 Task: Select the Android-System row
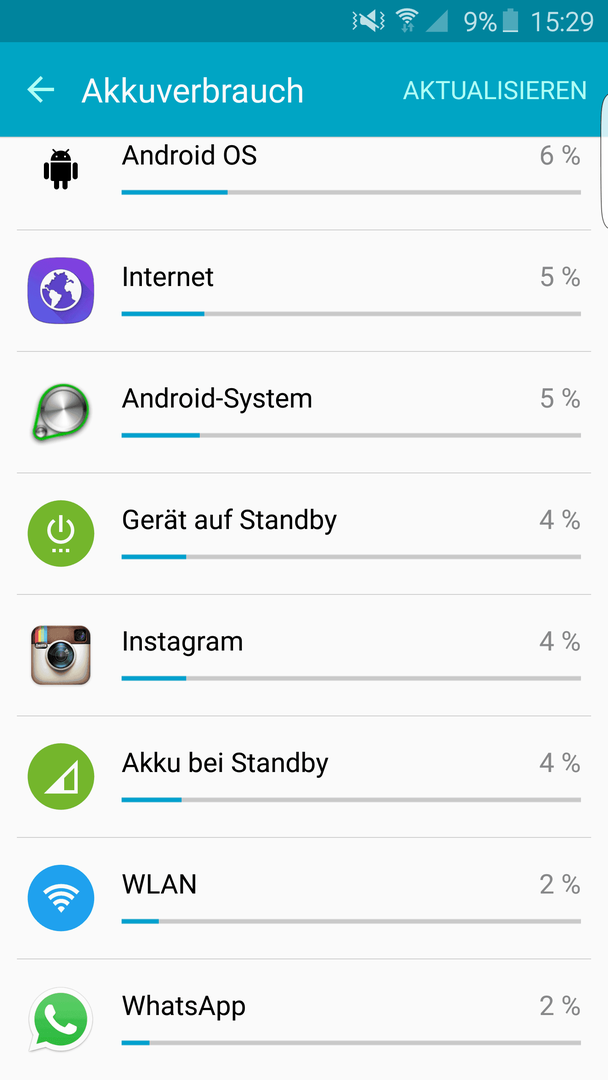tap(304, 412)
